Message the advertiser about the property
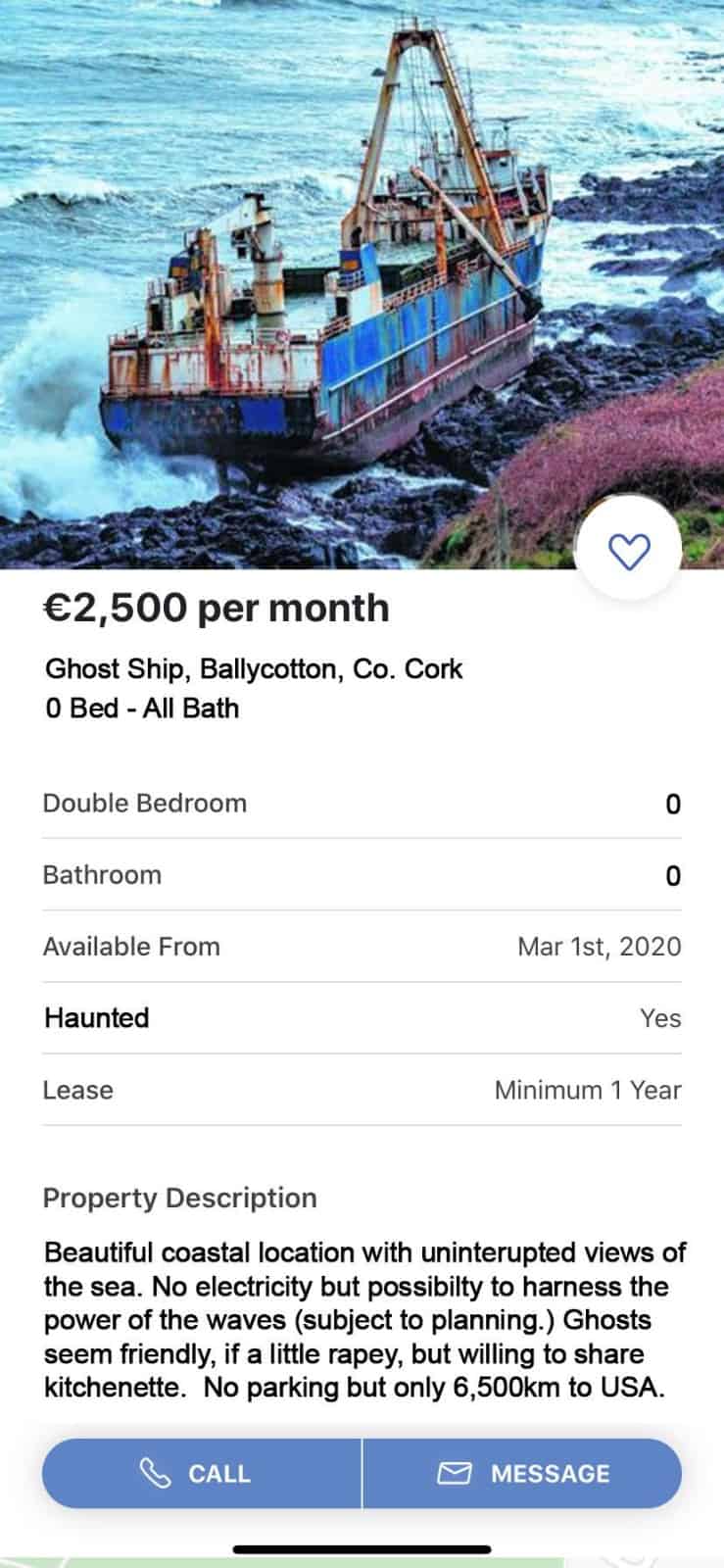This screenshot has height=1568, width=724. pos(522,1473)
